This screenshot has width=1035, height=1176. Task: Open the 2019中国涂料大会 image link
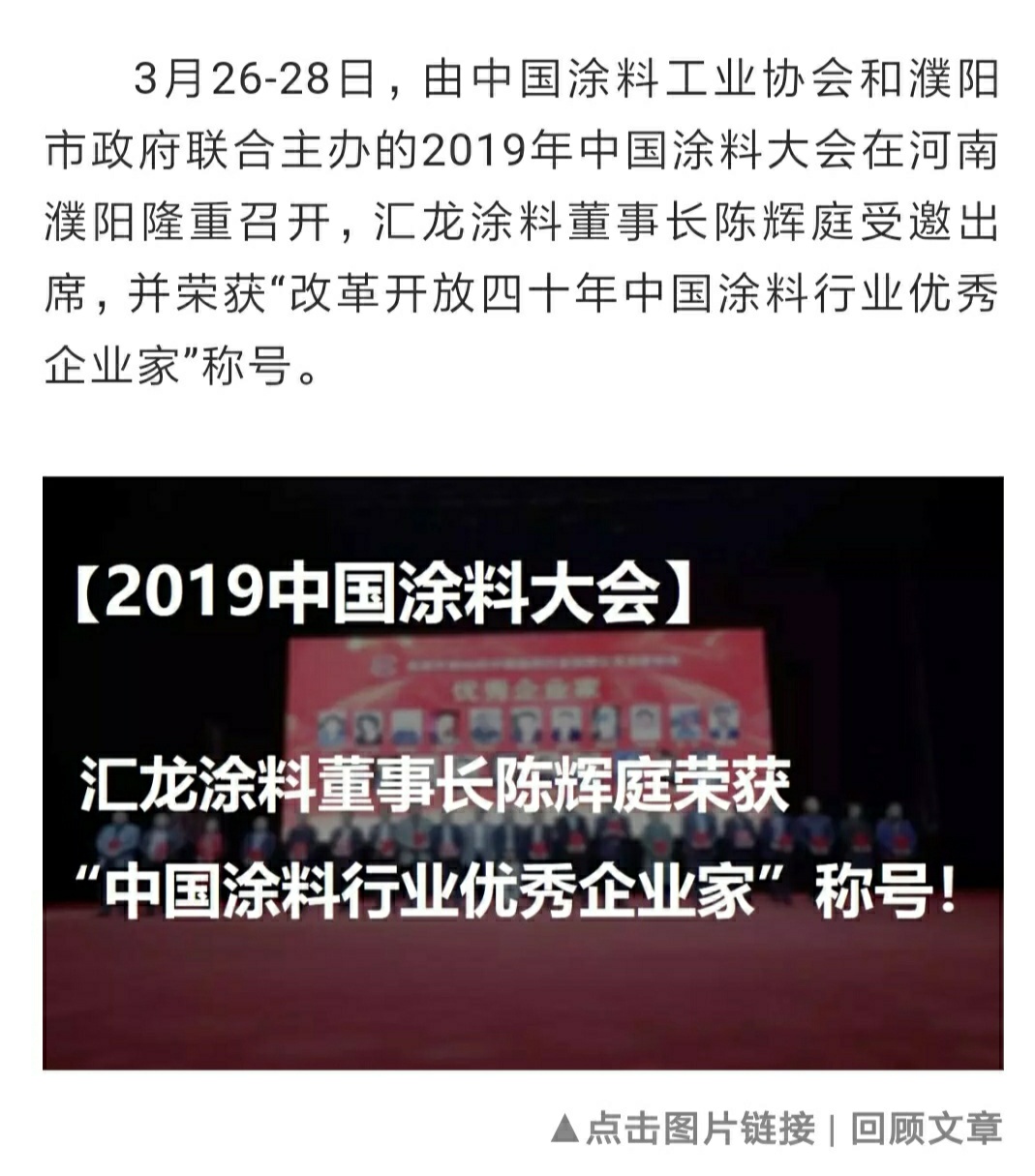(523, 771)
